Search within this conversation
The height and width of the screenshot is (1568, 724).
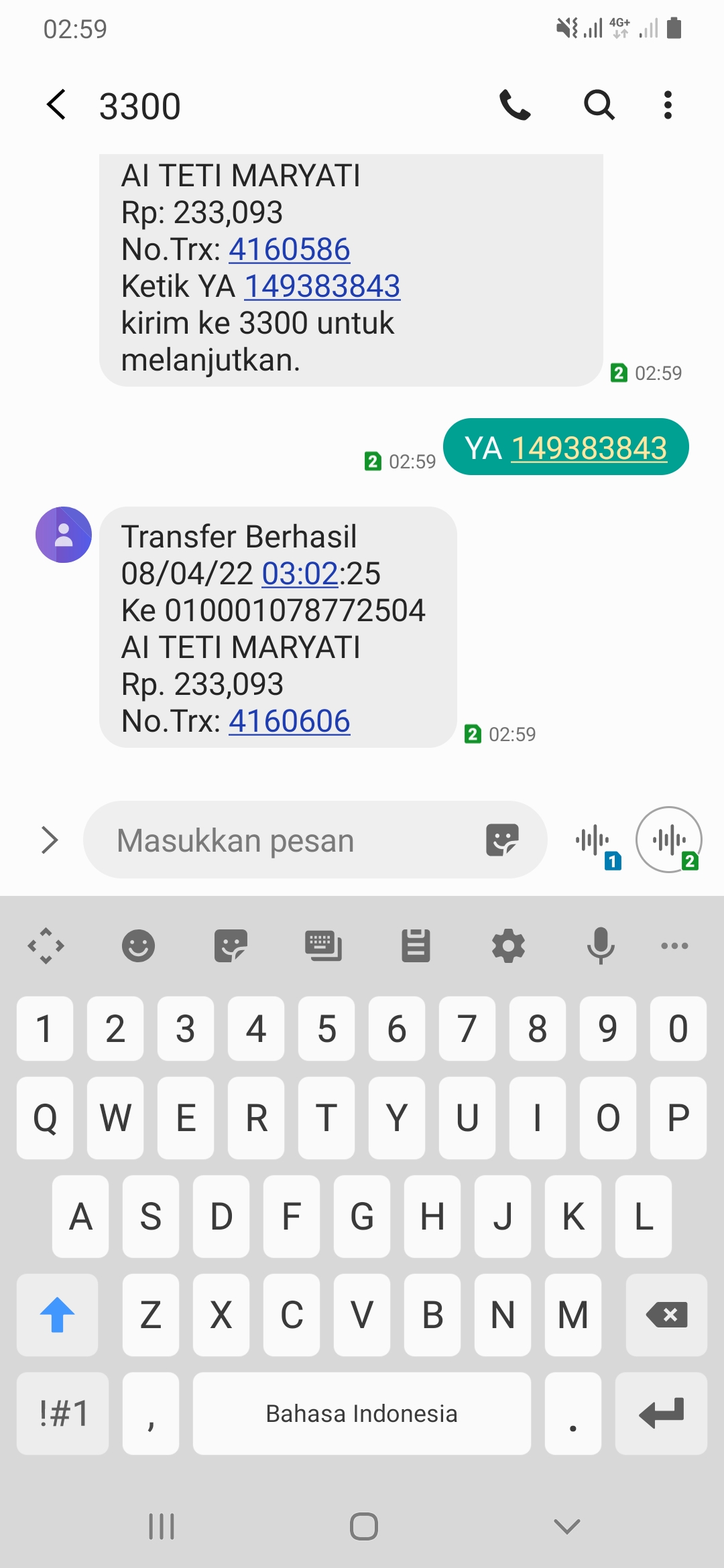coord(599,105)
